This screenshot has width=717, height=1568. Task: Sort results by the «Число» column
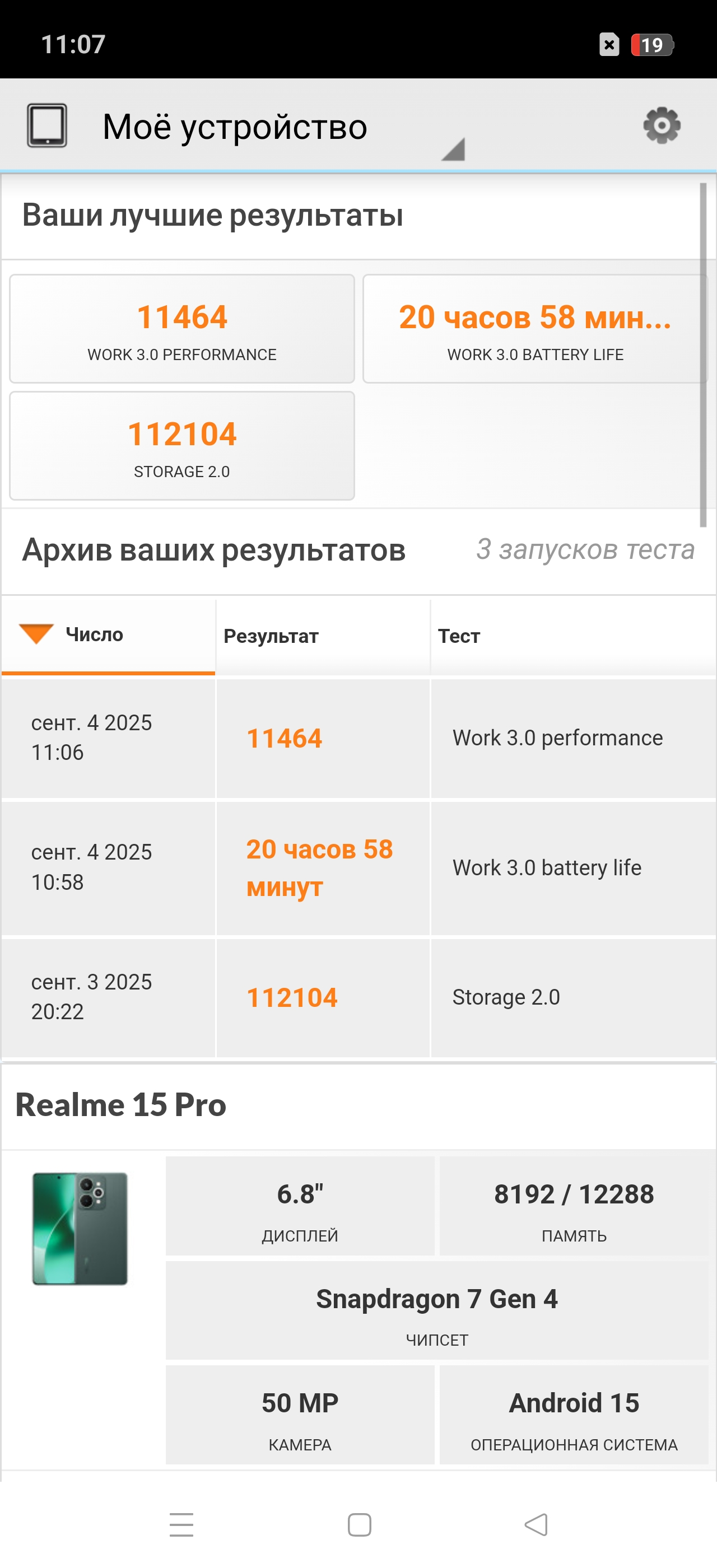click(108, 635)
